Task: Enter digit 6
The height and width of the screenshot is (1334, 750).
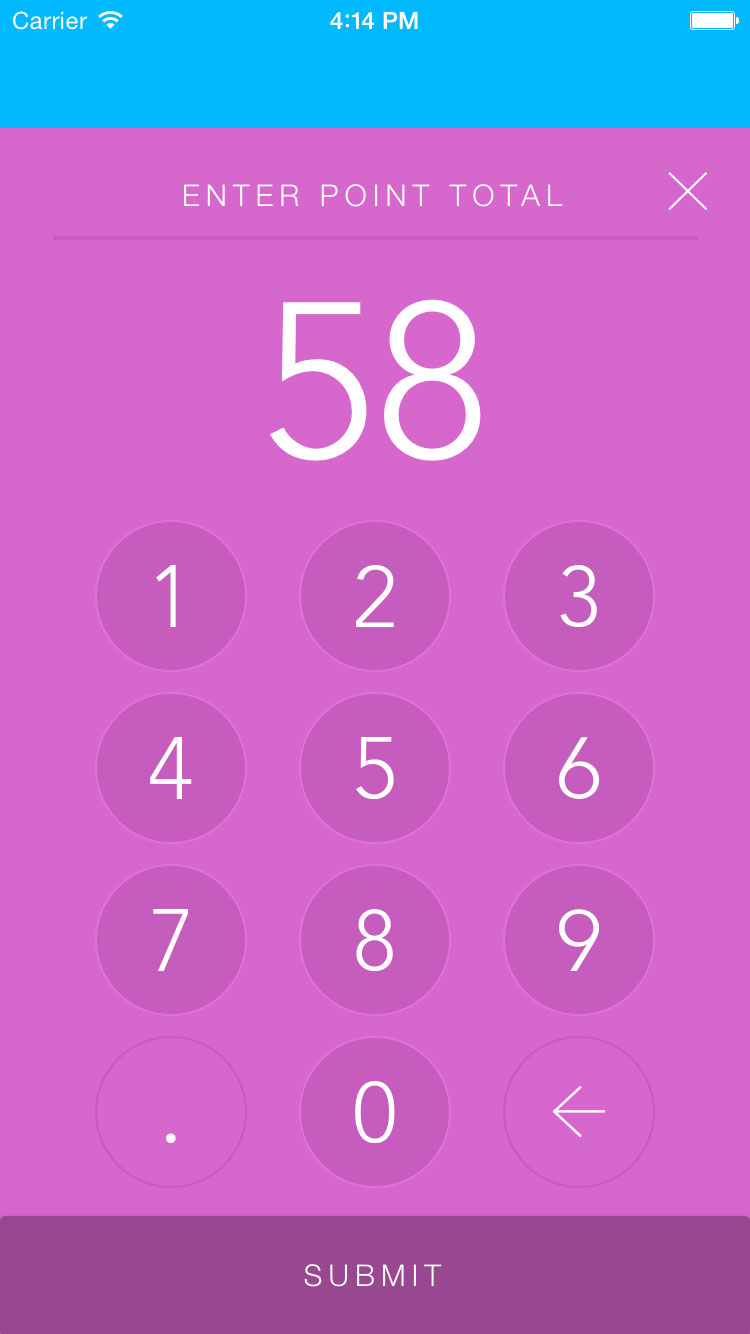Action: [579, 768]
